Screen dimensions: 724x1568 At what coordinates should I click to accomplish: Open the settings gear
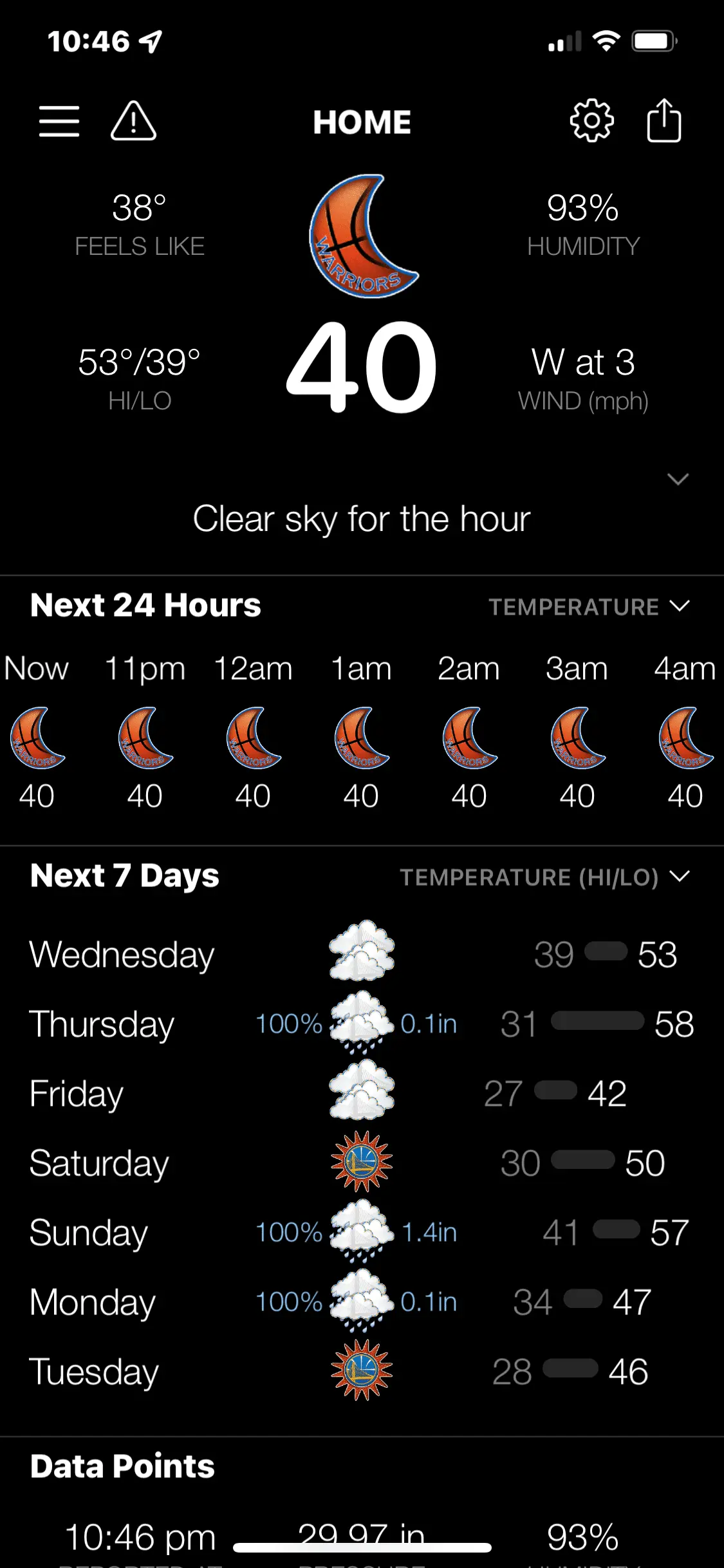tap(591, 121)
